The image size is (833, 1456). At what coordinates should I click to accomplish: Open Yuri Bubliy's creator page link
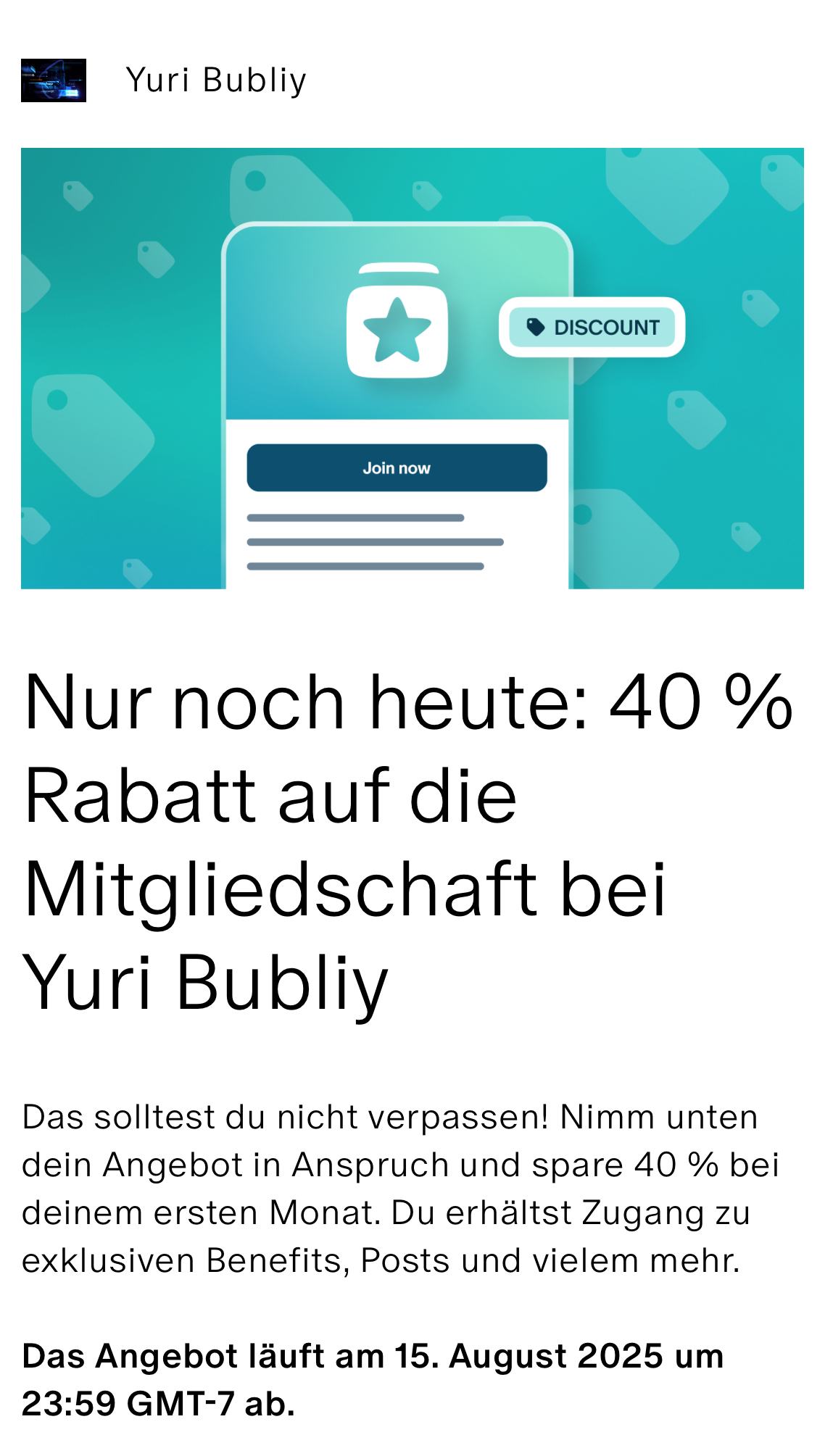click(215, 80)
